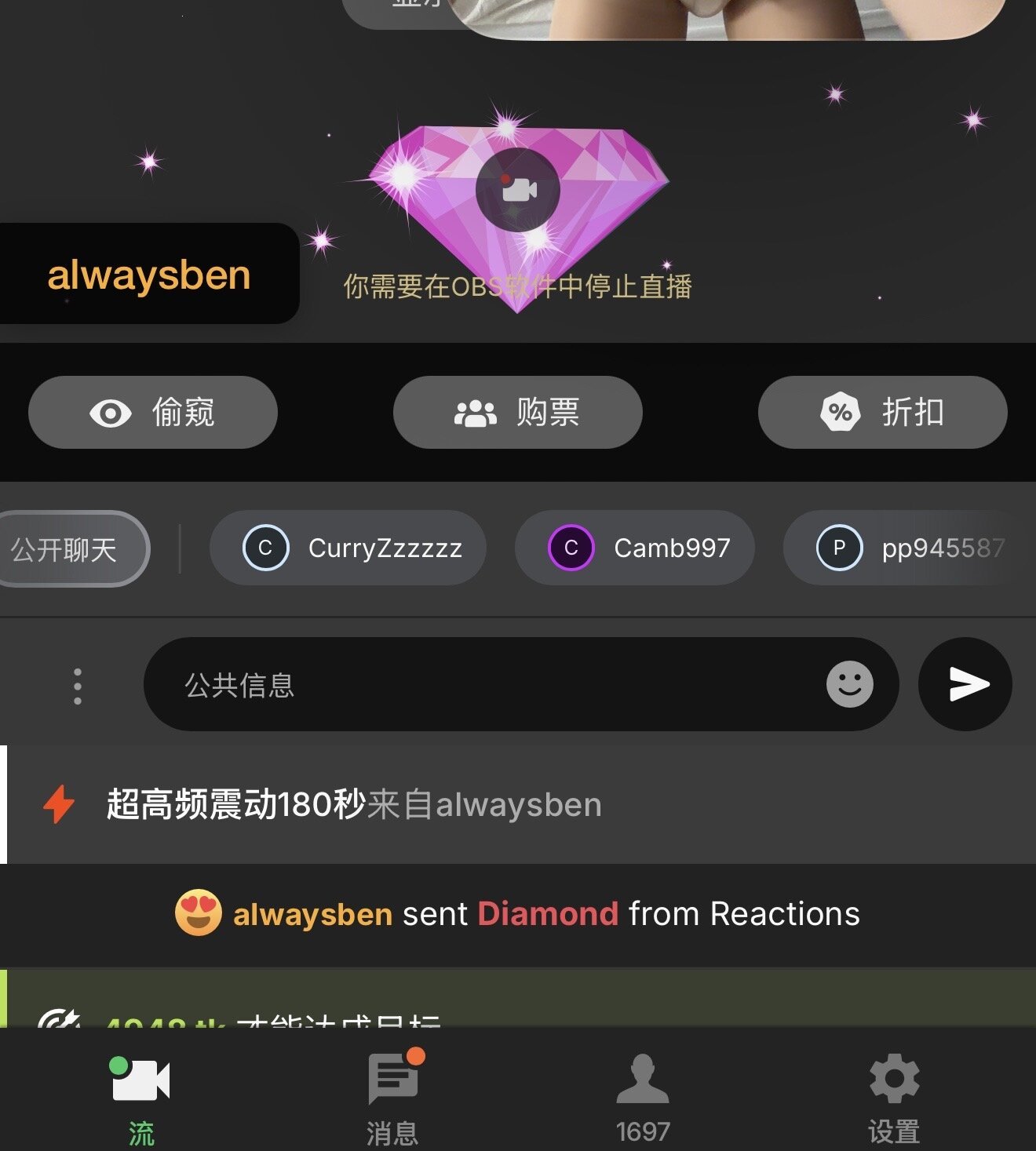1036x1151 pixels.
Task: Send the chat message
Action: tap(965, 684)
